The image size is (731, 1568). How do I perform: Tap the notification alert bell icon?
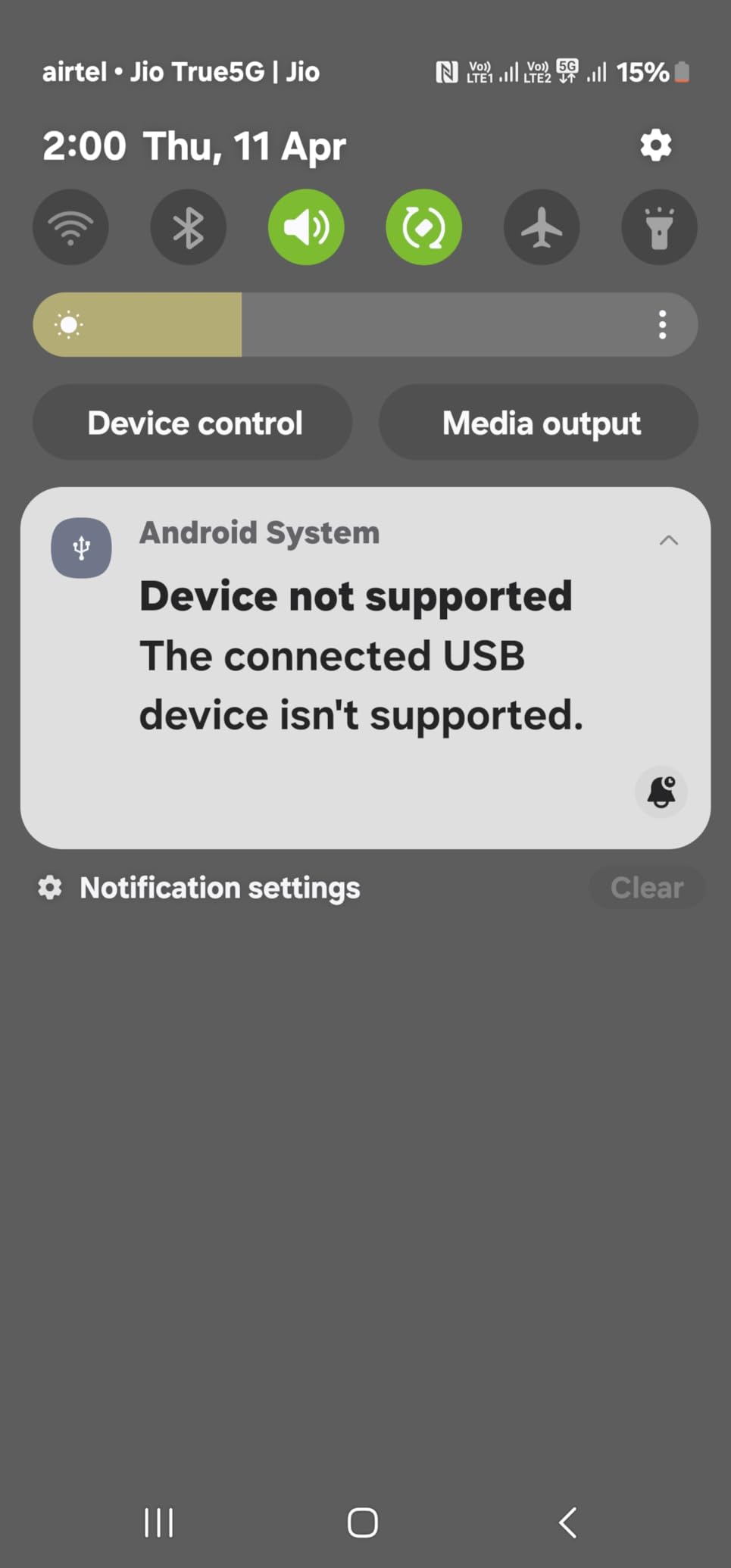(x=661, y=792)
